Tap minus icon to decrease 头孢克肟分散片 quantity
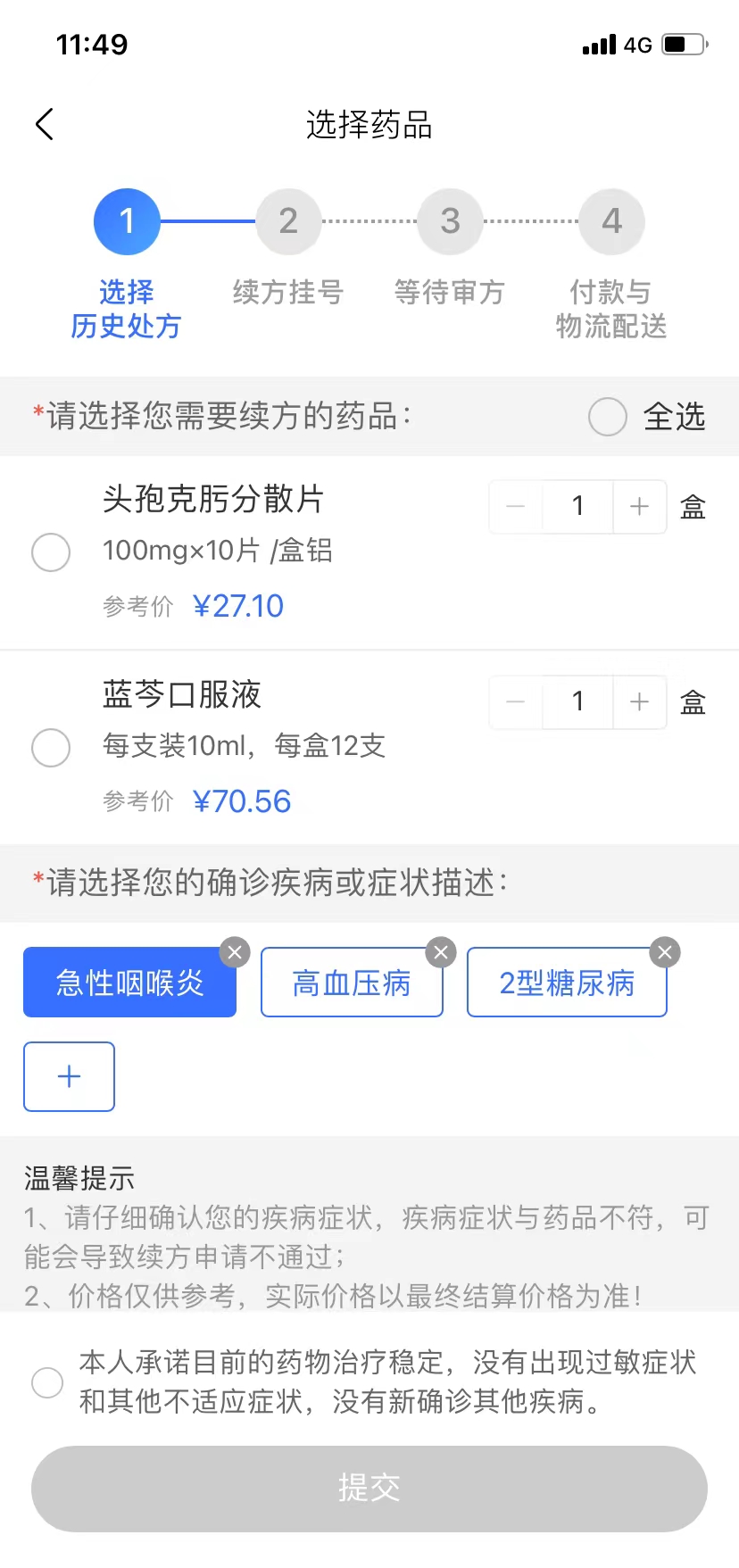 (x=515, y=506)
